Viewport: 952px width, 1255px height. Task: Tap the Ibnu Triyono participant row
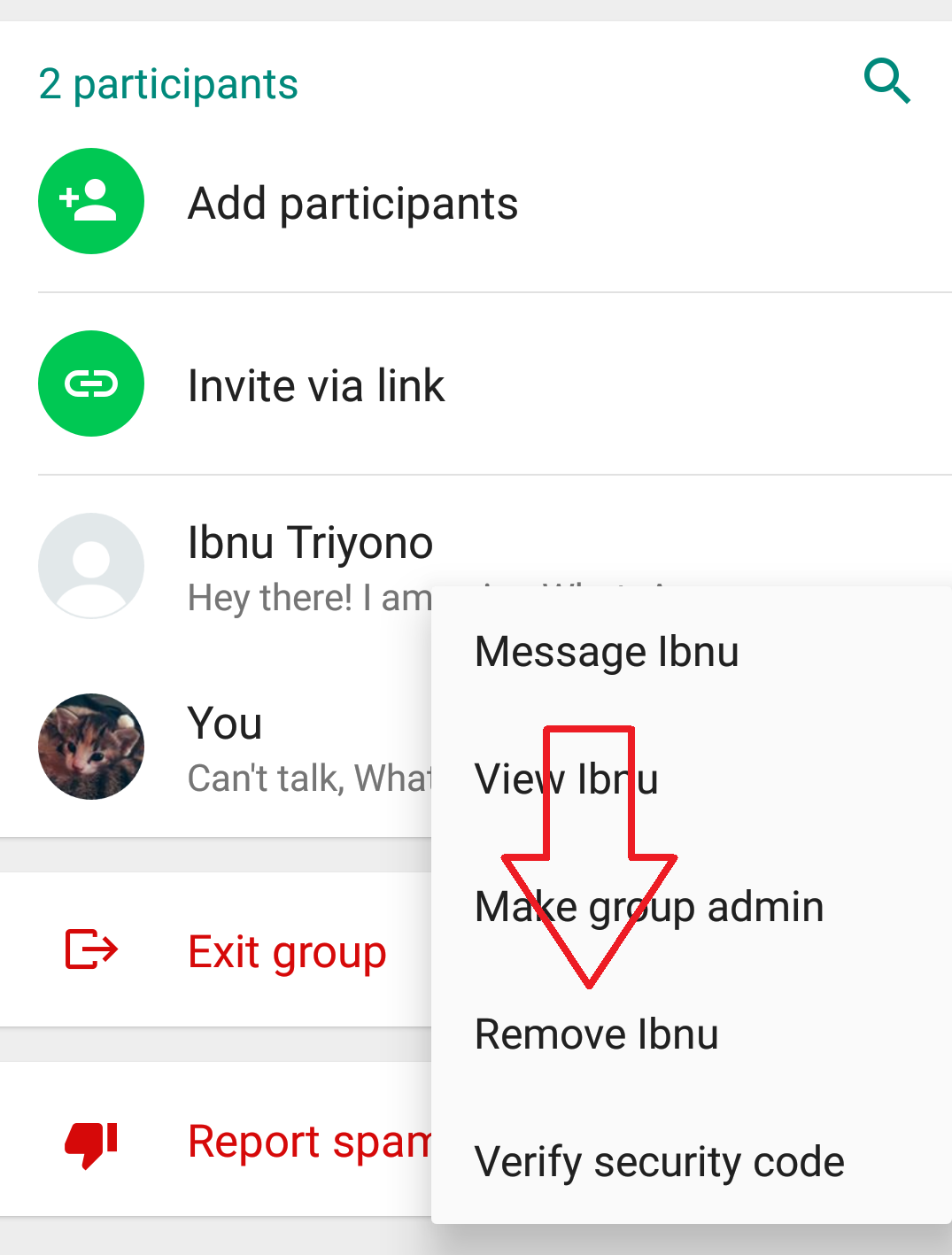pos(266,545)
